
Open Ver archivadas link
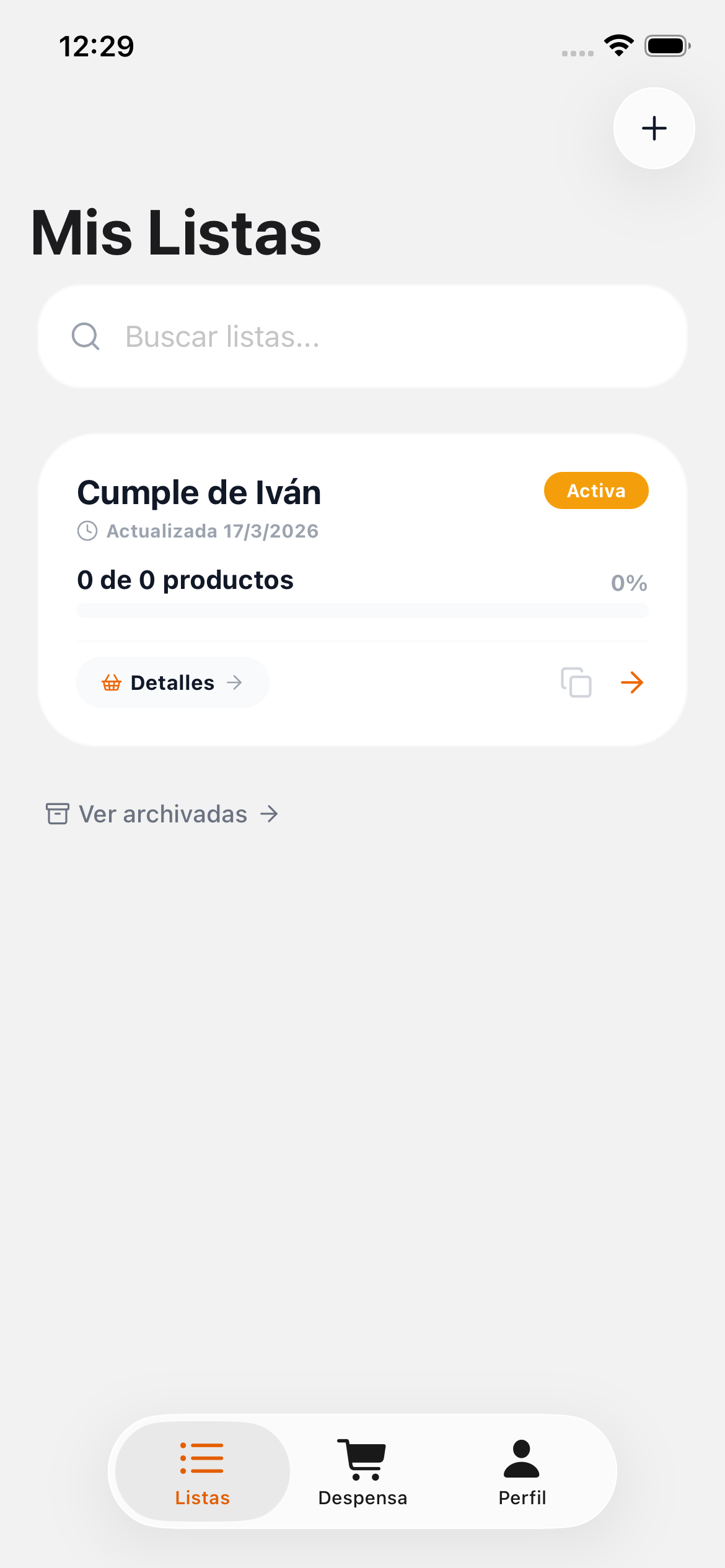pos(162,814)
